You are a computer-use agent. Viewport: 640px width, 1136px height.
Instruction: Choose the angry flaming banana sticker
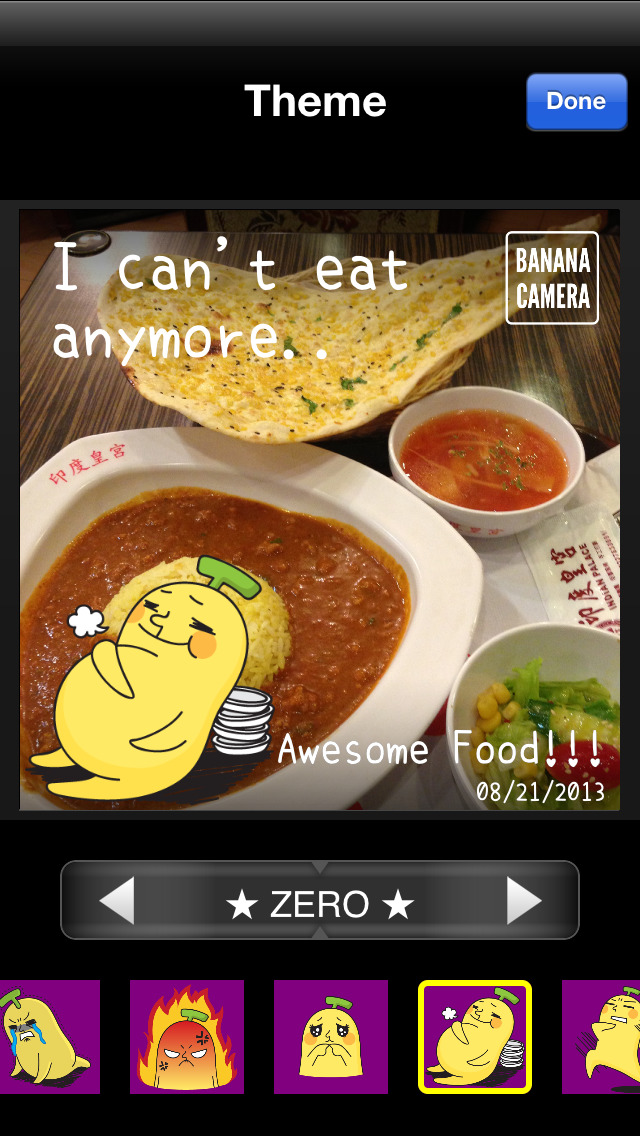187,1036
